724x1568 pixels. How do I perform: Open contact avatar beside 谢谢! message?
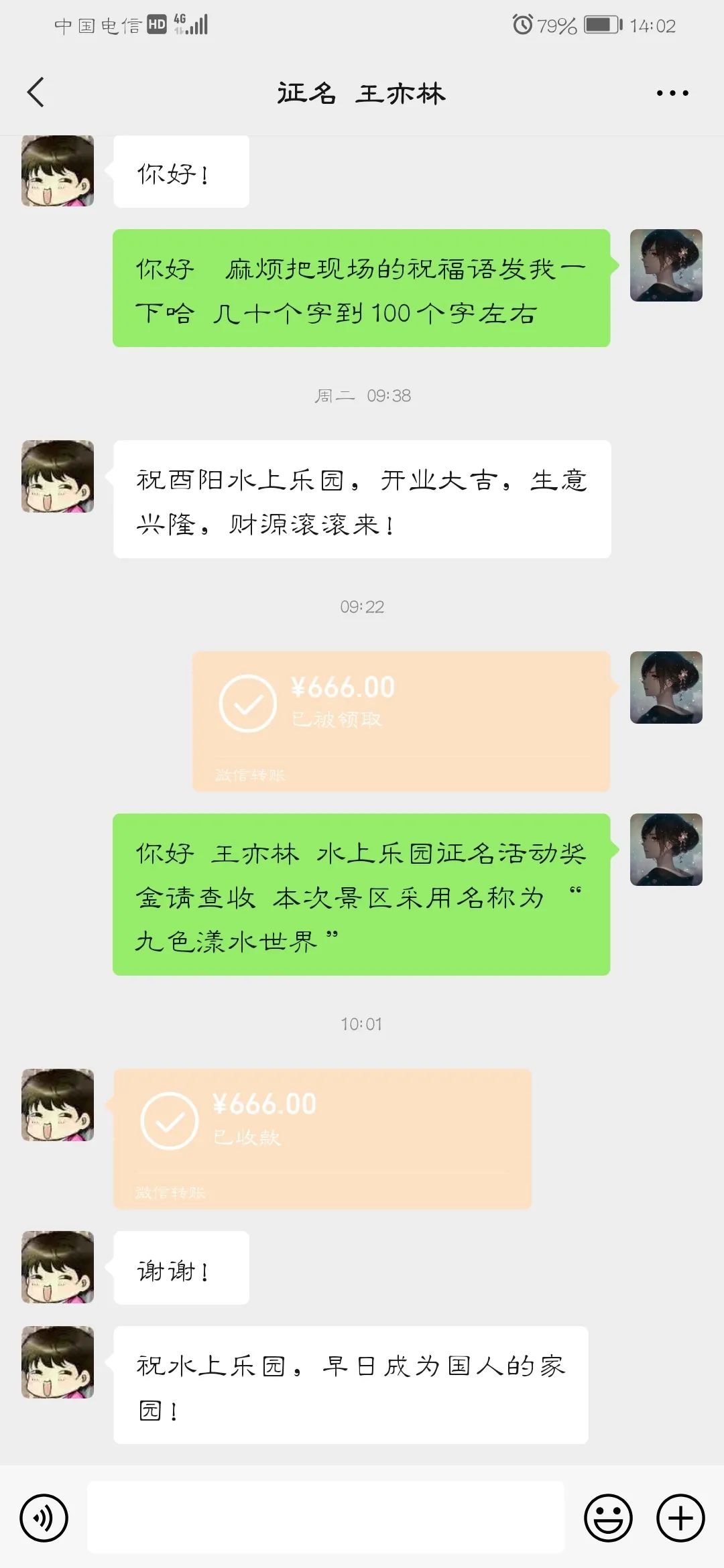tap(58, 1266)
